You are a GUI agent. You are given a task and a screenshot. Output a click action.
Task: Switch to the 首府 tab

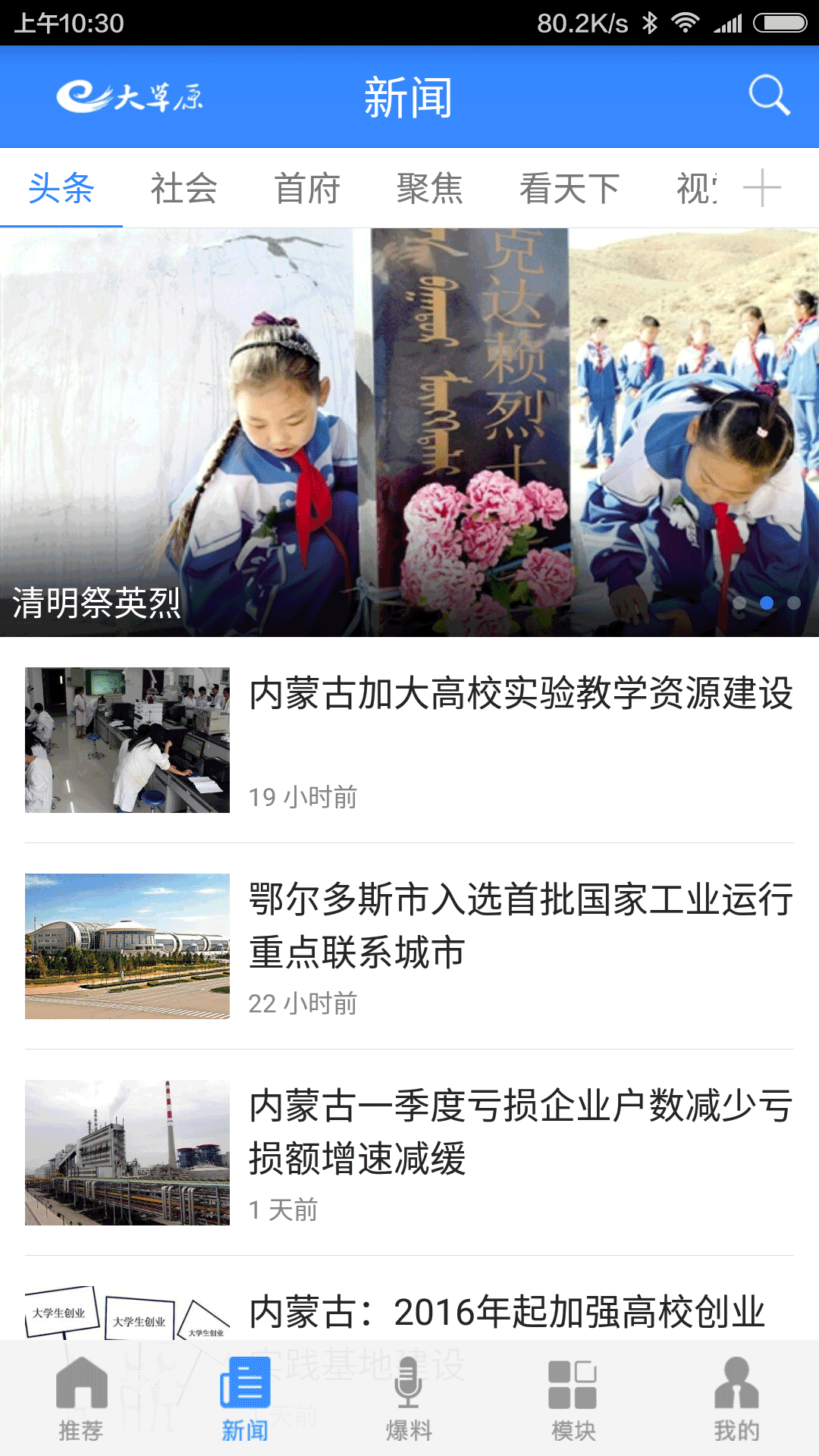[x=306, y=188]
